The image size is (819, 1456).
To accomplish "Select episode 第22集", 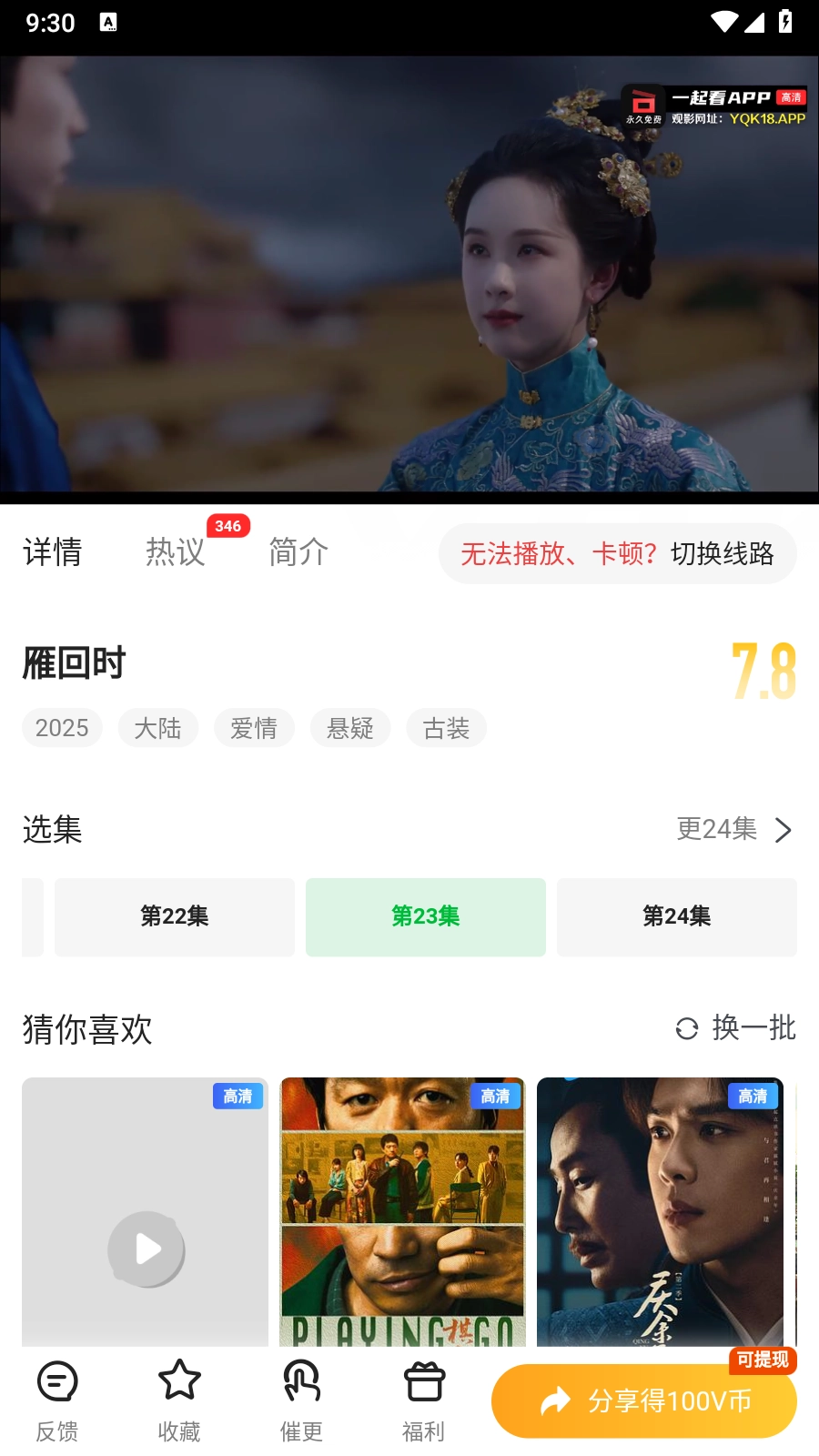I will pos(175,917).
